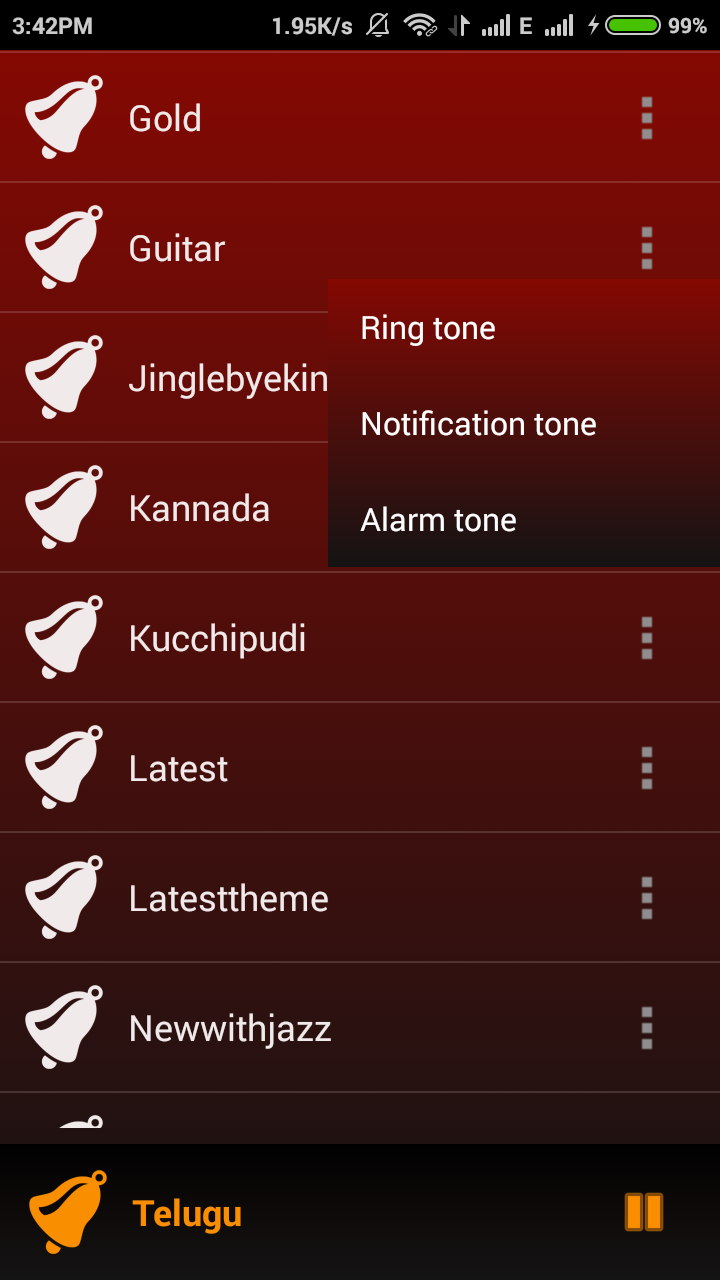This screenshot has width=720, height=1280.
Task: Open more options for Kucchipudi
Action: pyautogui.click(x=647, y=638)
